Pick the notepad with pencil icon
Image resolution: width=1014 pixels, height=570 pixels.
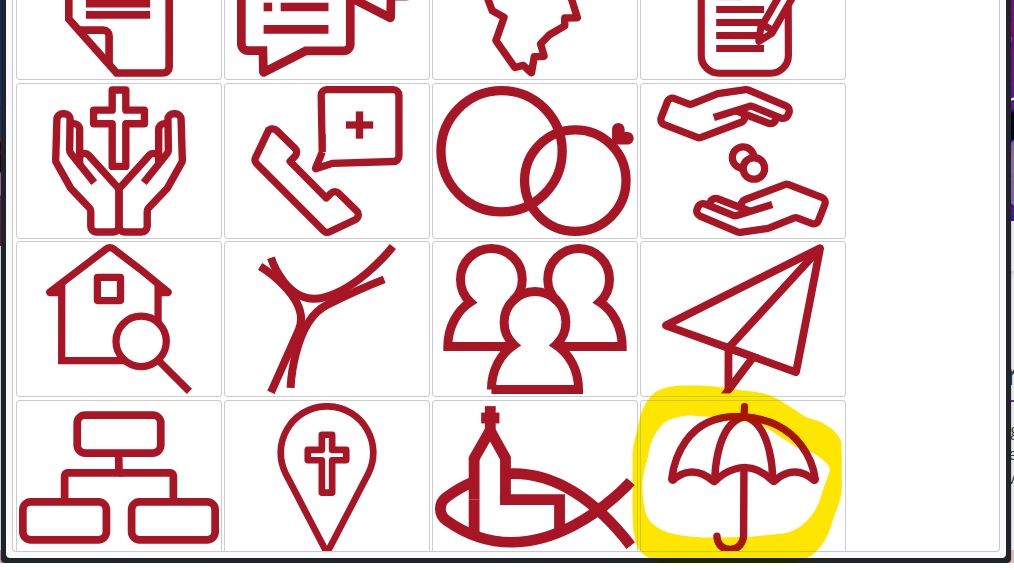[743, 38]
